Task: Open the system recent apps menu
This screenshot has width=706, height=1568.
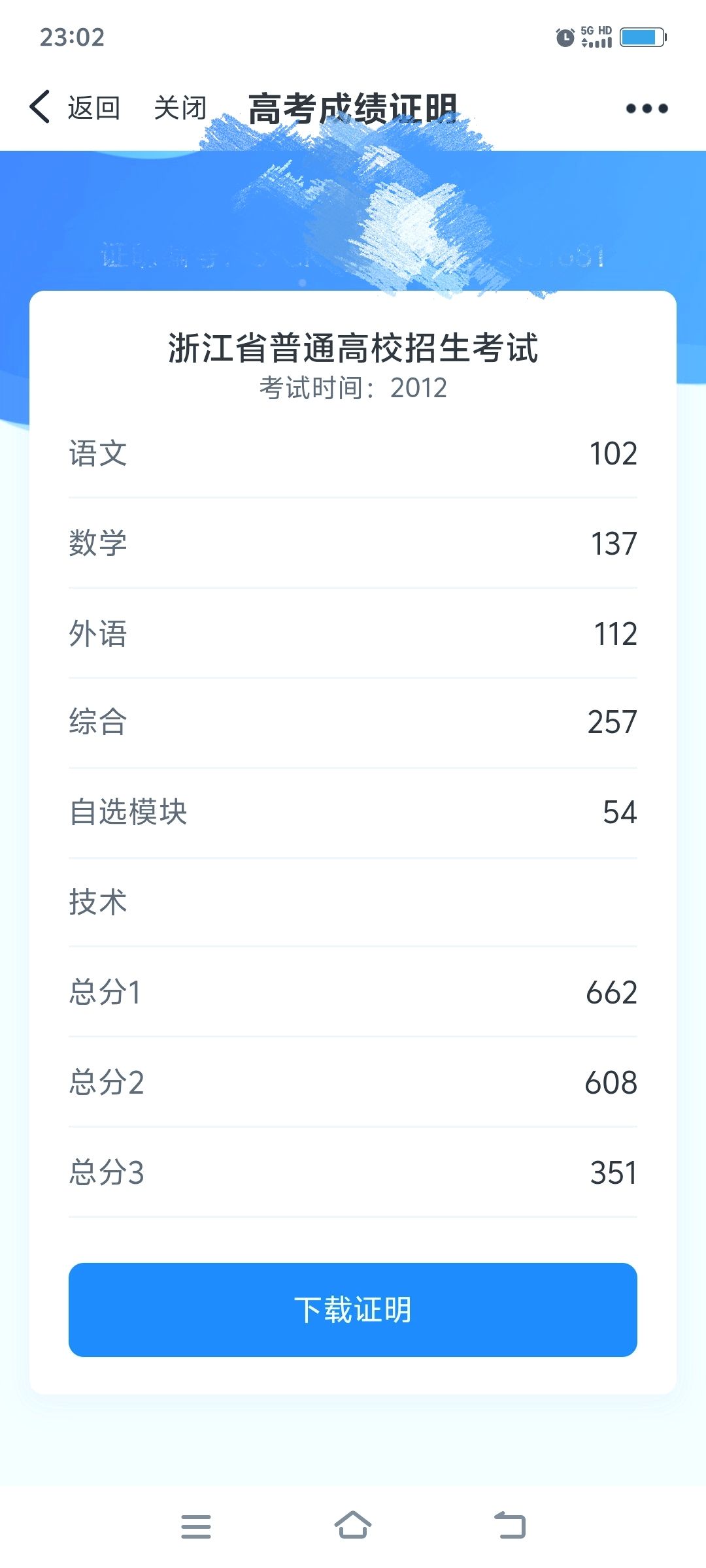Action: [196, 1526]
